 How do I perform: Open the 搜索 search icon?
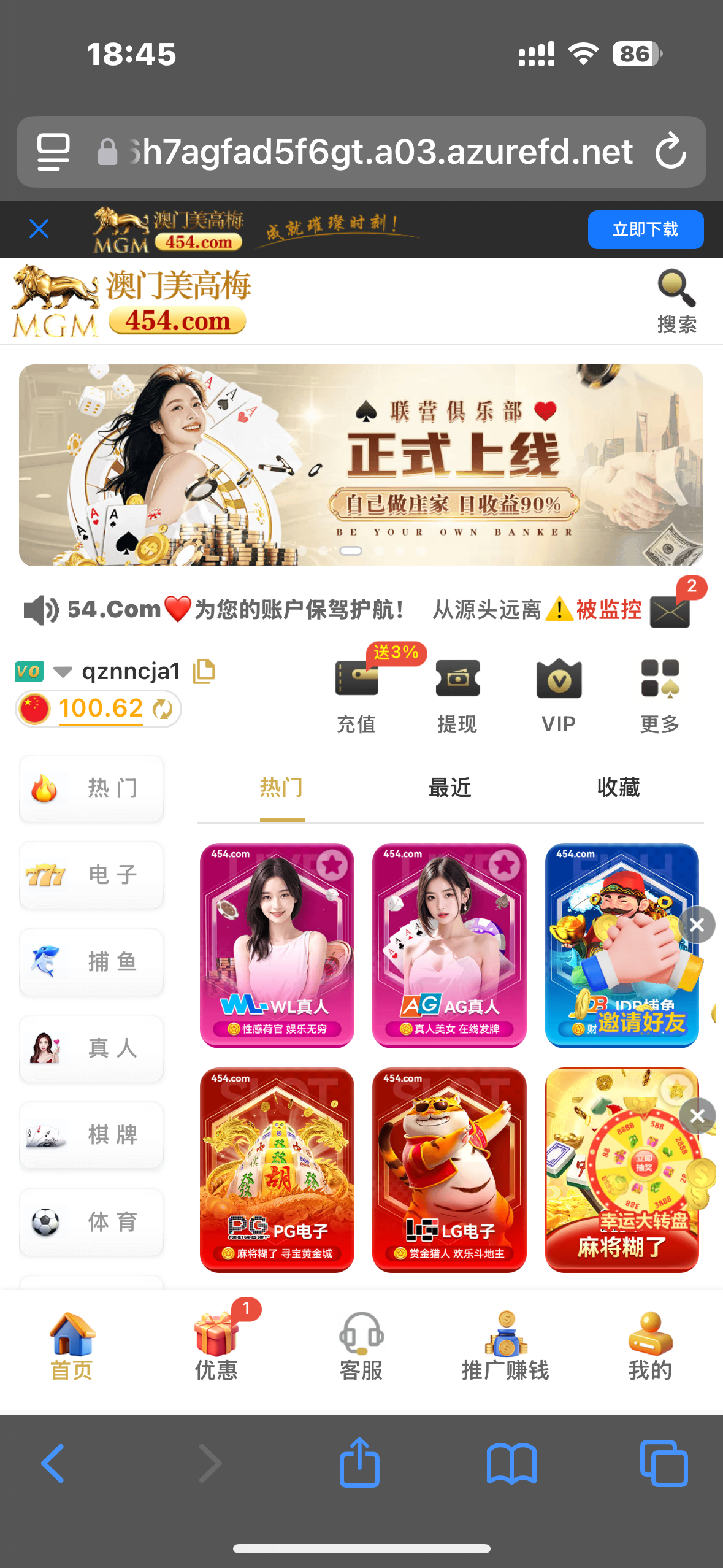(x=676, y=301)
